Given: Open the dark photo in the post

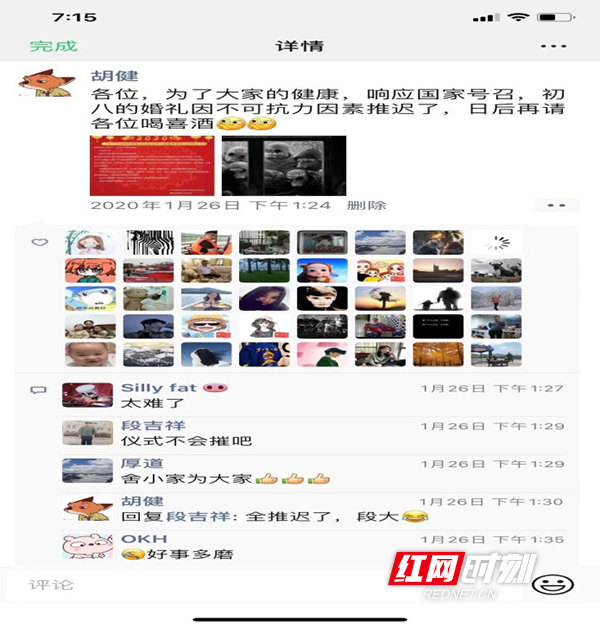Looking at the screenshot, I should coord(283,165).
